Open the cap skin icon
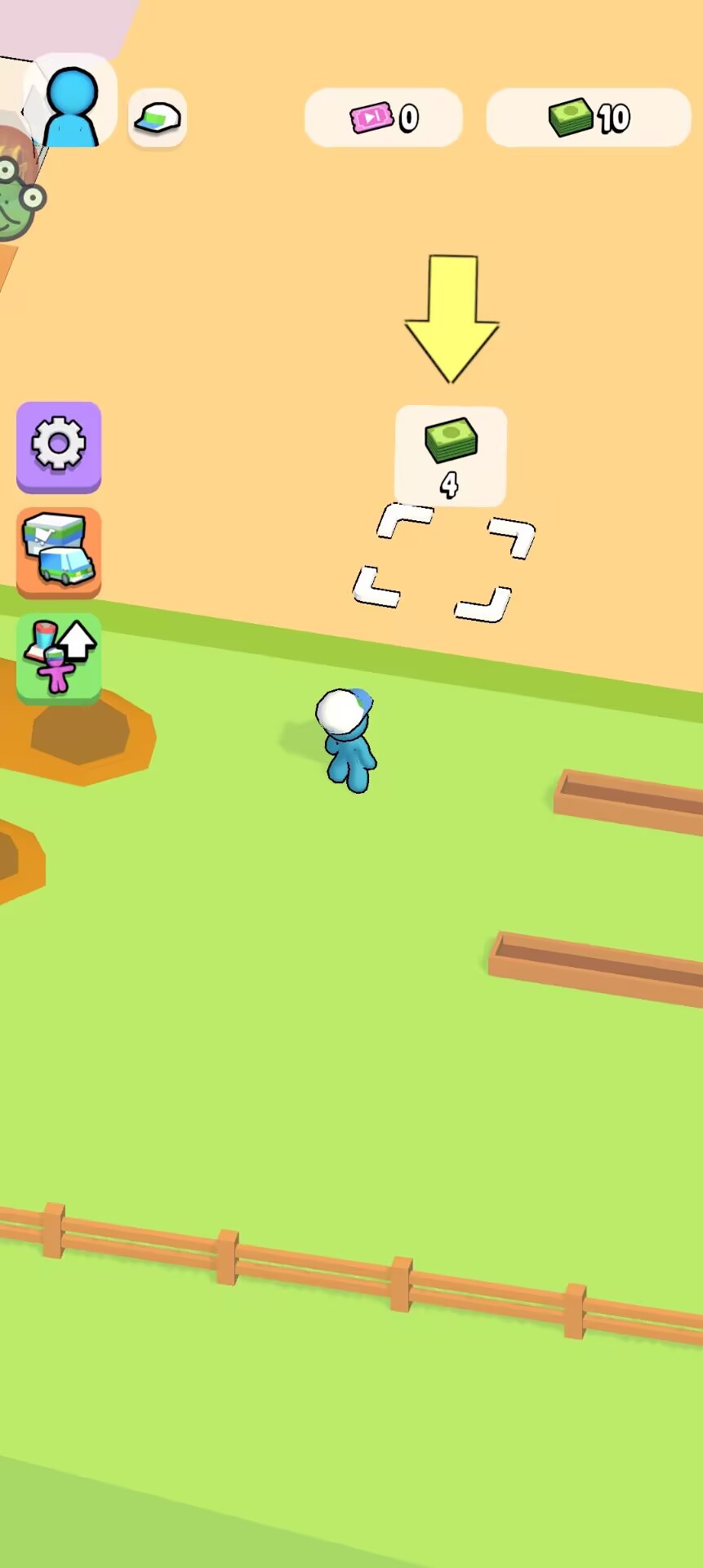Viewport: 703px width, 1568px height. tap(158, 118)
